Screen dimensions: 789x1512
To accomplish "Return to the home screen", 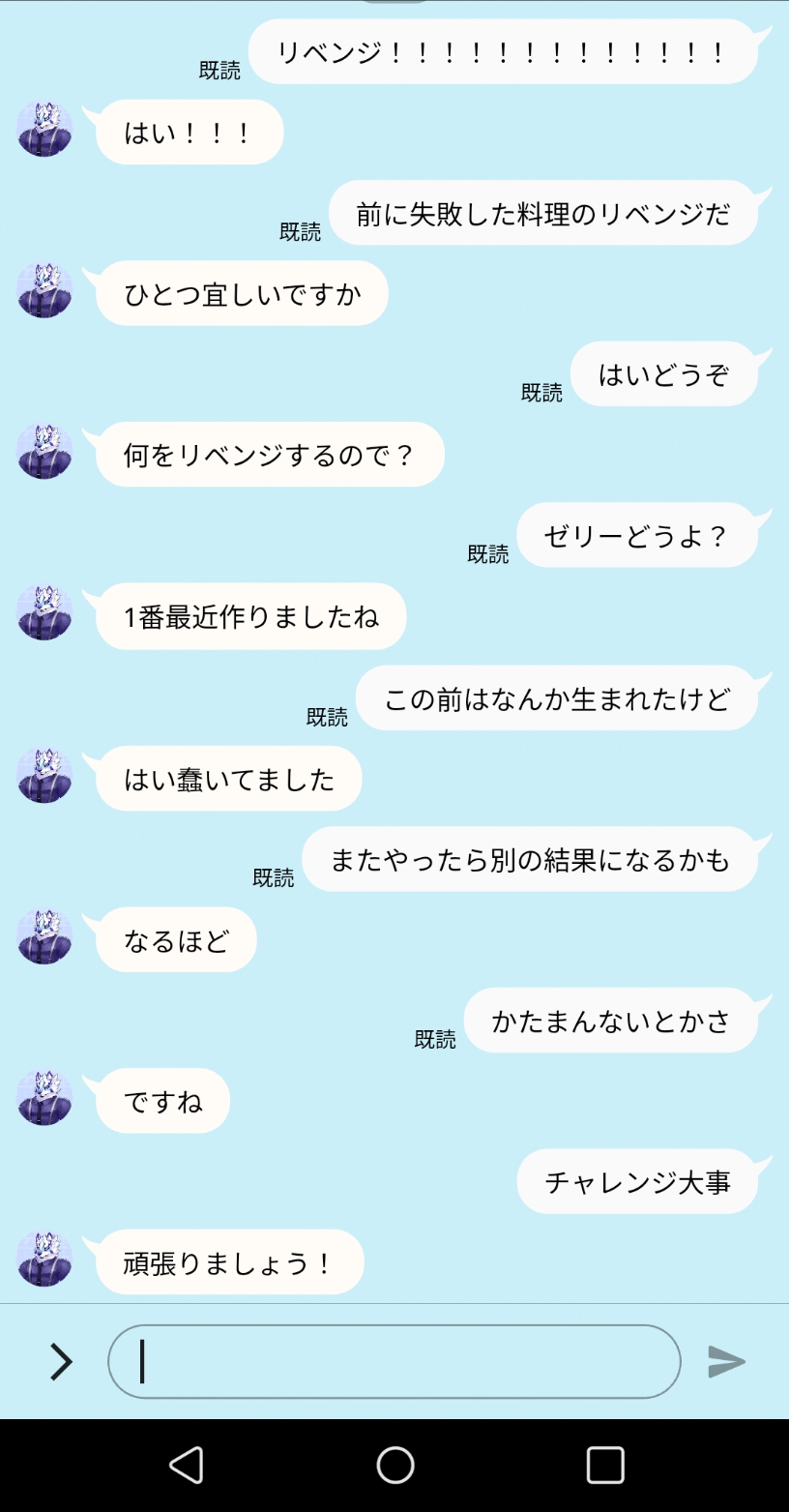I will click(x=394, y=1465).
